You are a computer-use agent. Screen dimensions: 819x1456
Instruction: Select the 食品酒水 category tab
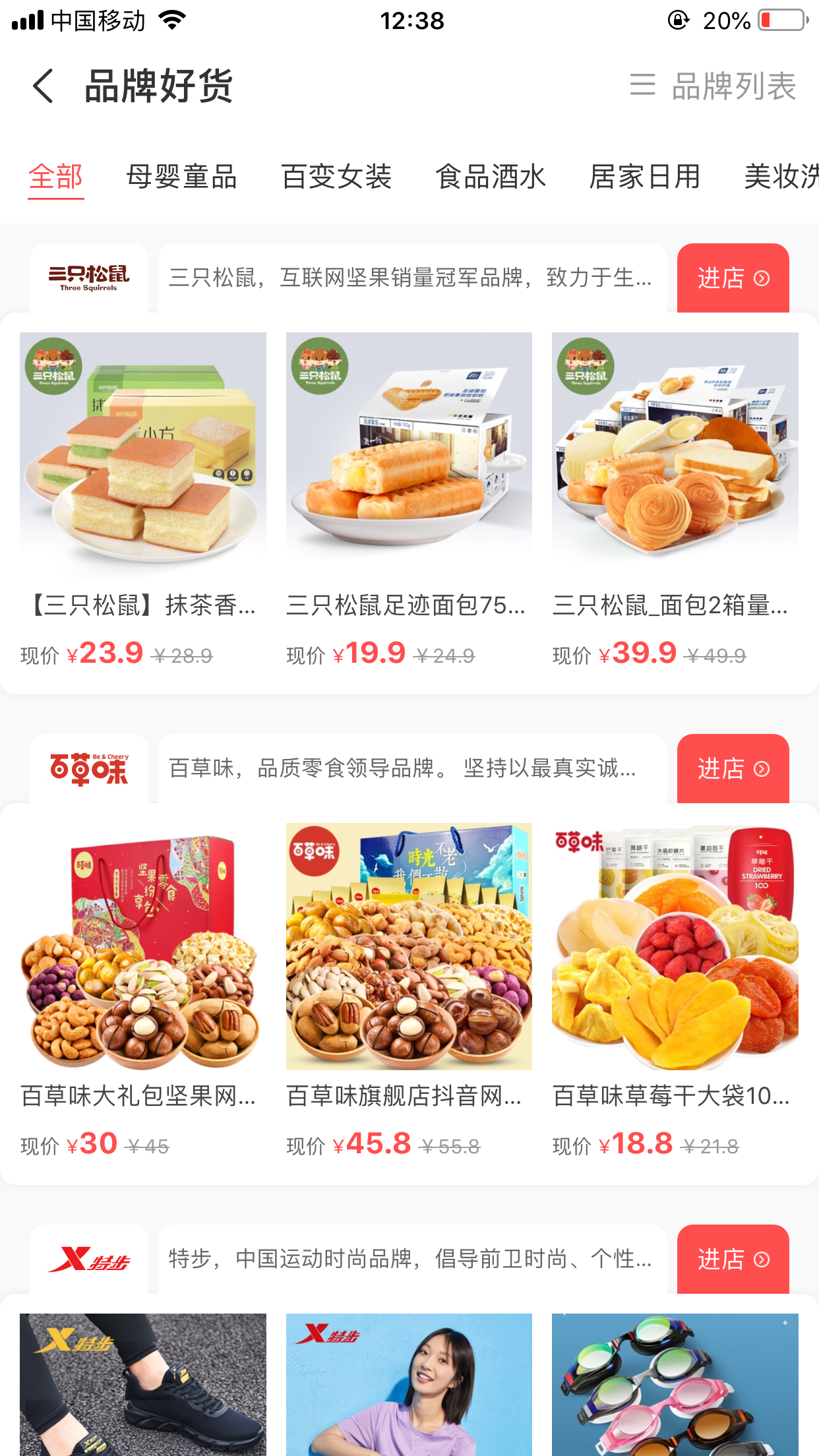pos(491,177)
